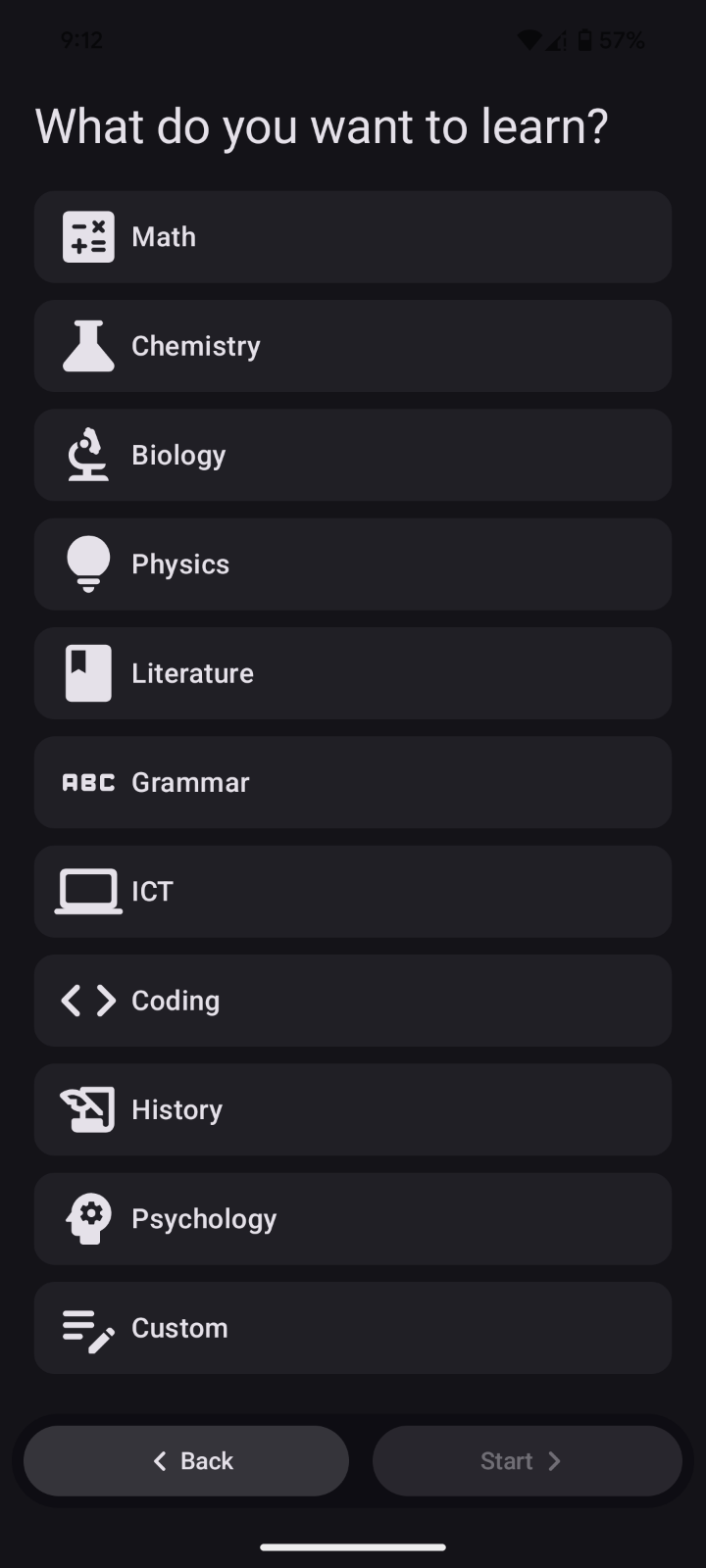Select the Math calculator icon
Viewport: 706px width, 1568px height.
point(87,236)
